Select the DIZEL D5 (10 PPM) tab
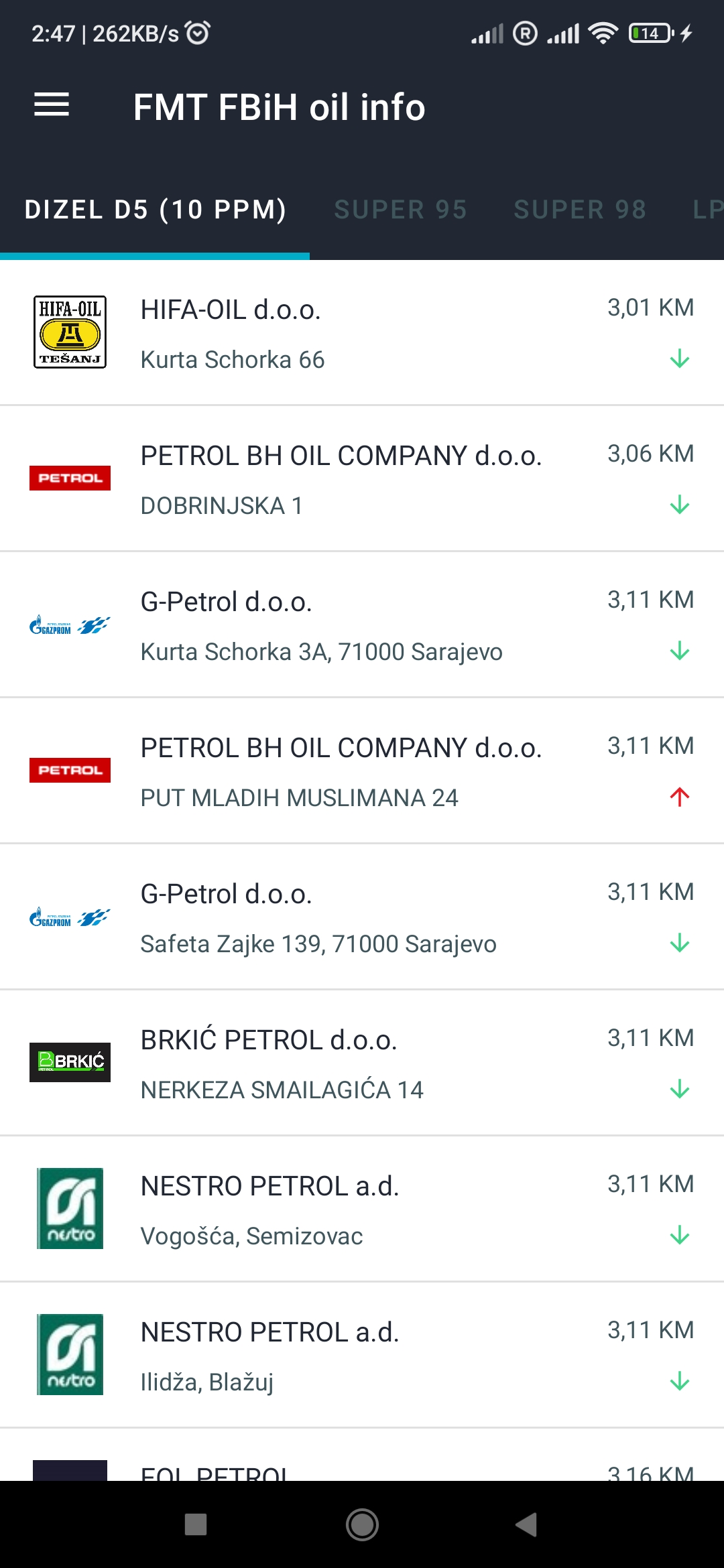 [x=155, y=210]
